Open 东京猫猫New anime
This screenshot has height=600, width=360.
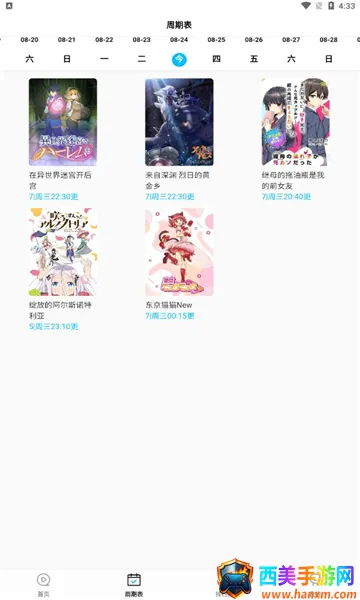pos(179,252)
